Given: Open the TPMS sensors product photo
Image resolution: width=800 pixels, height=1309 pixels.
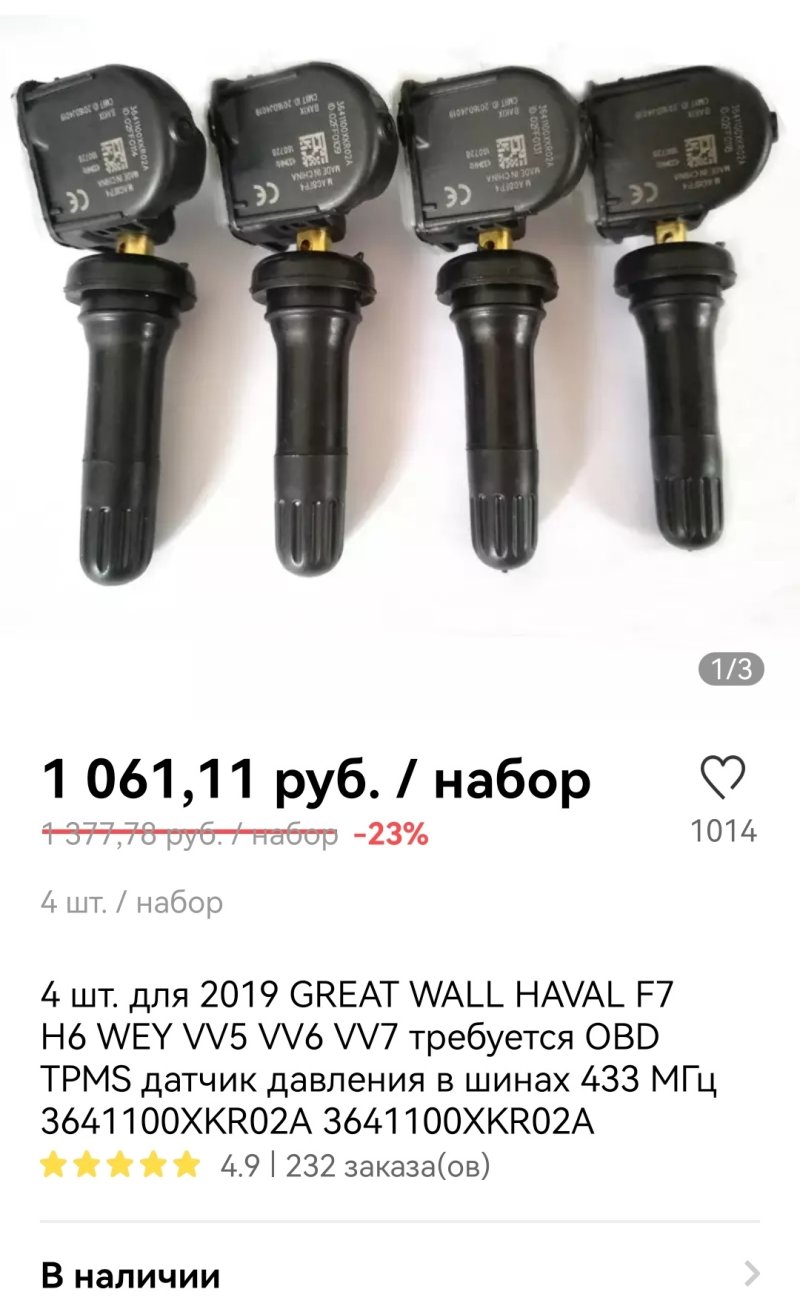Looking at the screenshot, I should click(x=400, y=330).
